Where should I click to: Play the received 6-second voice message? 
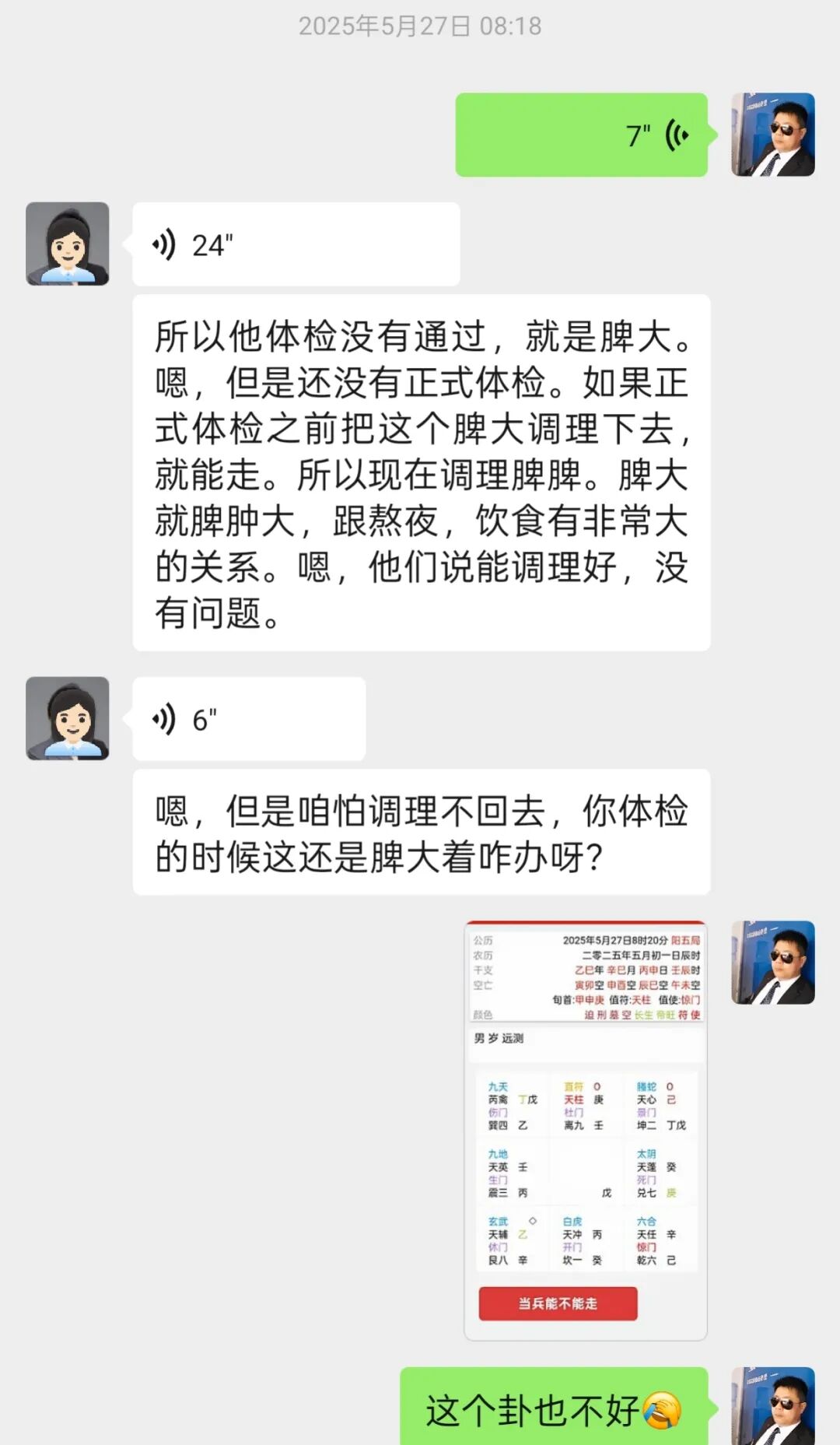click(x=249, y=719)
